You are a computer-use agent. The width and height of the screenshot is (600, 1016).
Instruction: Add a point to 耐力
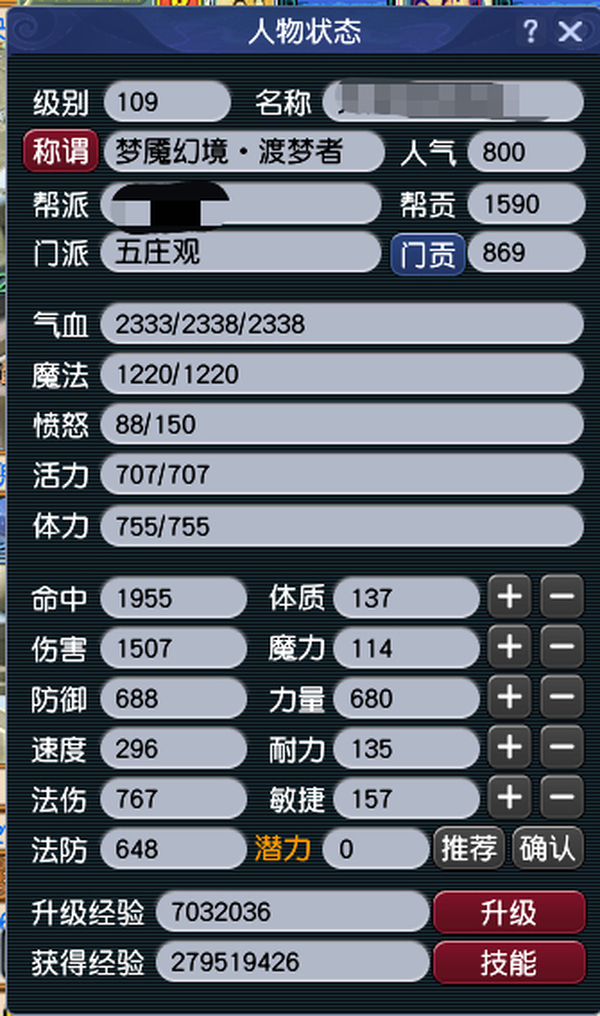click(x=510, y=748)
